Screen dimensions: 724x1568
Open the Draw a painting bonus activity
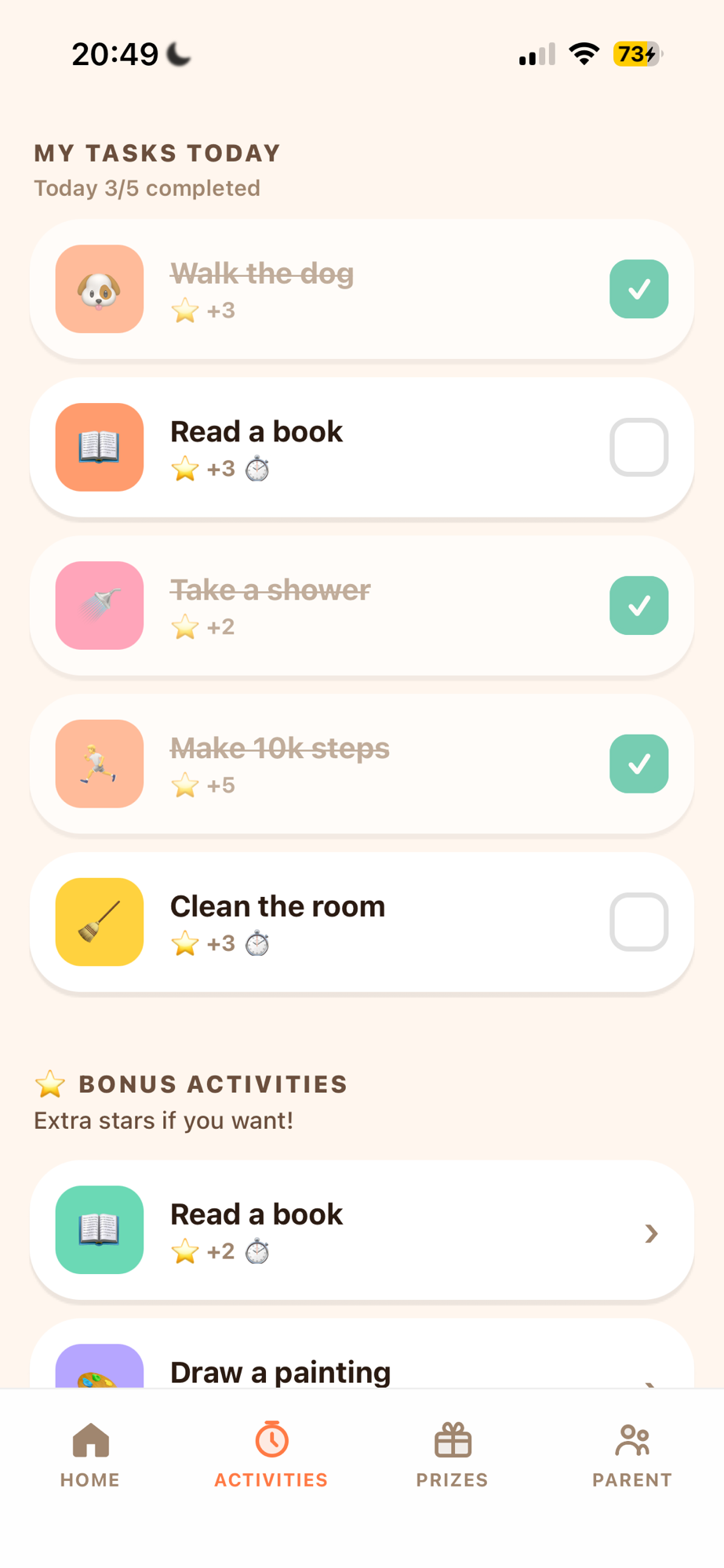pyautogui.click(x=362, y=1354)
